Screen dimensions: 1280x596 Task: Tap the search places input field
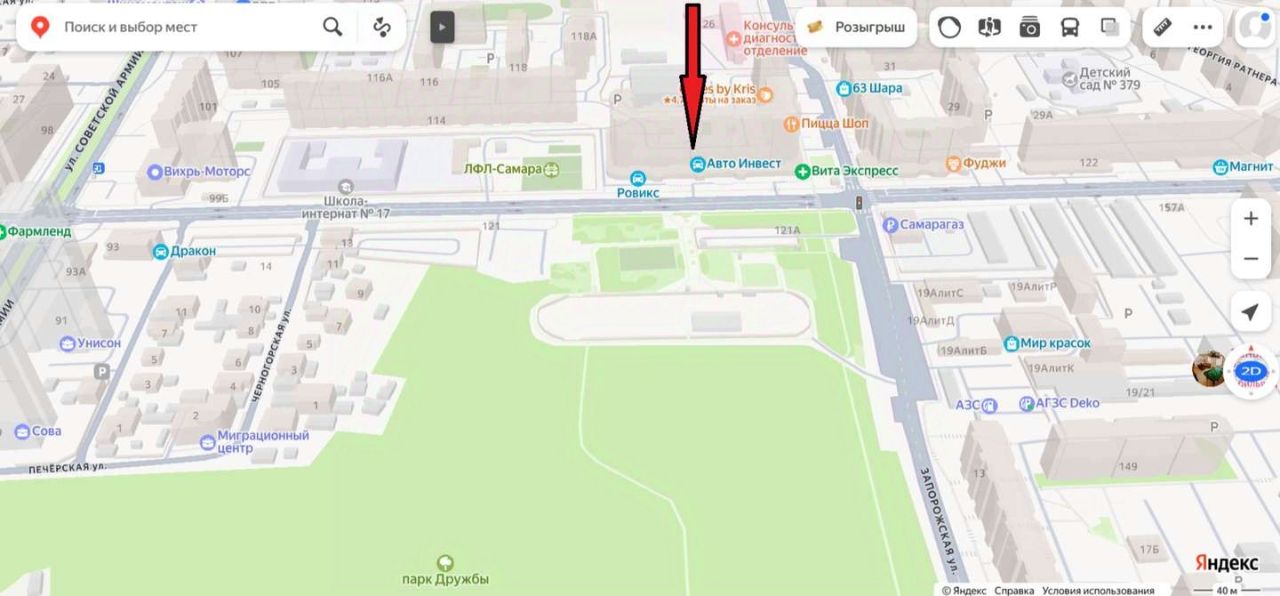click(x=180, y=27)
